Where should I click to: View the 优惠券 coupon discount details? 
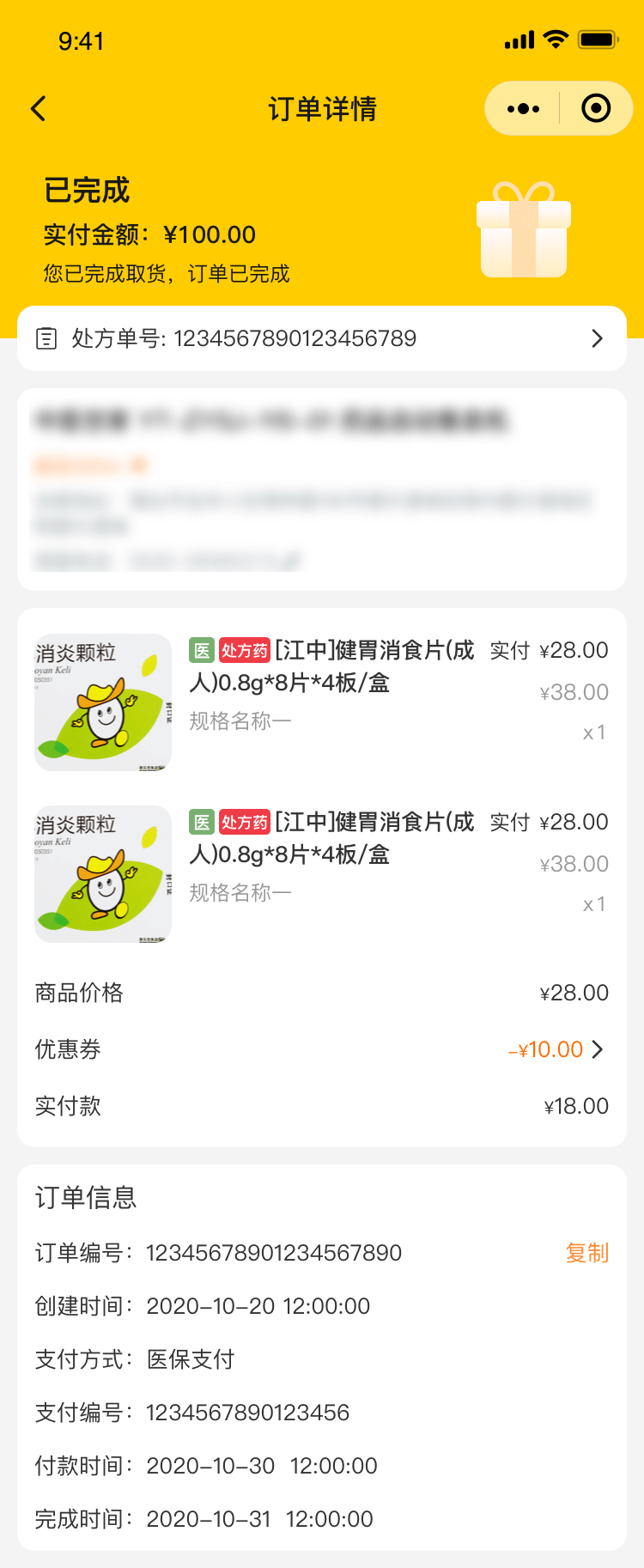click(556, 1049)
